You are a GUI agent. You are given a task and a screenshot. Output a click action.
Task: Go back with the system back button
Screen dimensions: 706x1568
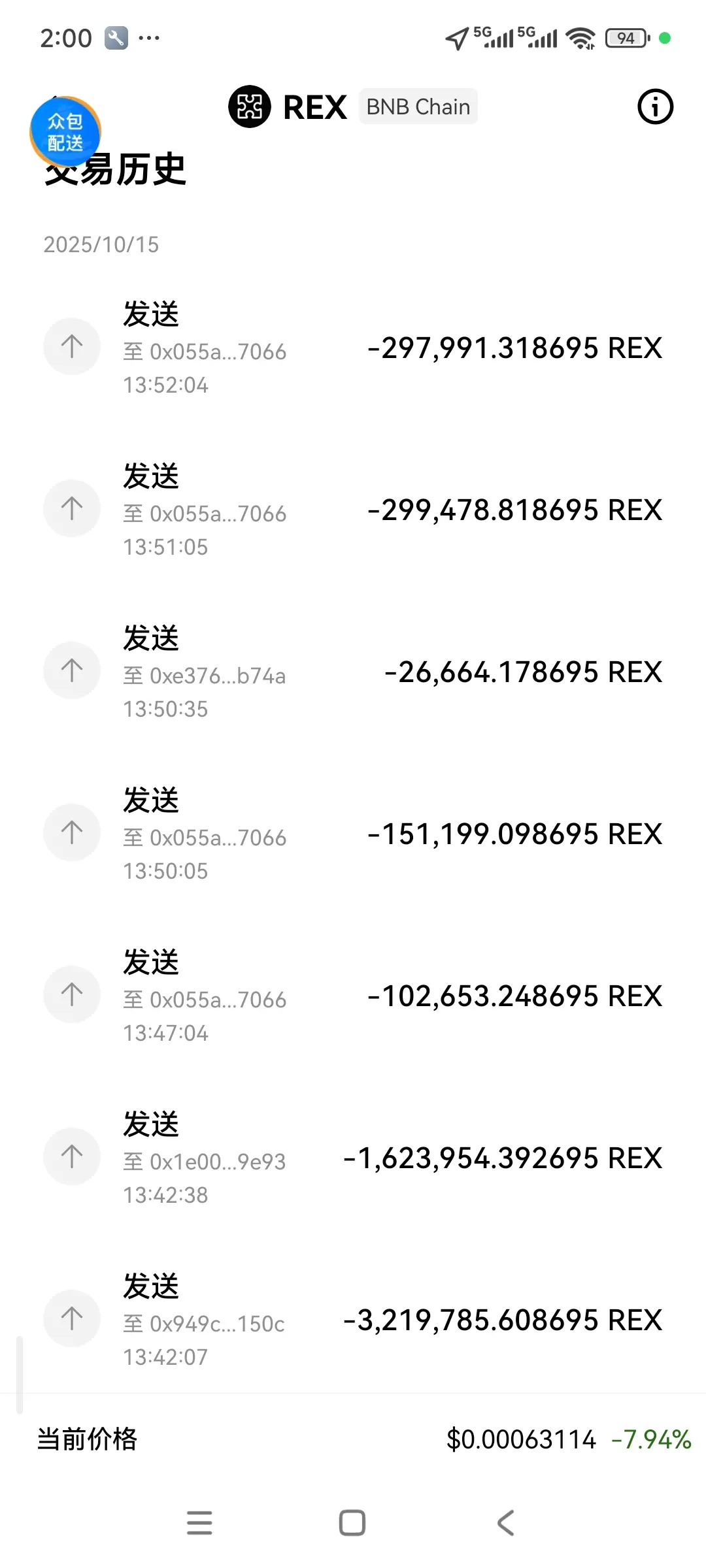pyautogui.click(x=505, y=1522)
